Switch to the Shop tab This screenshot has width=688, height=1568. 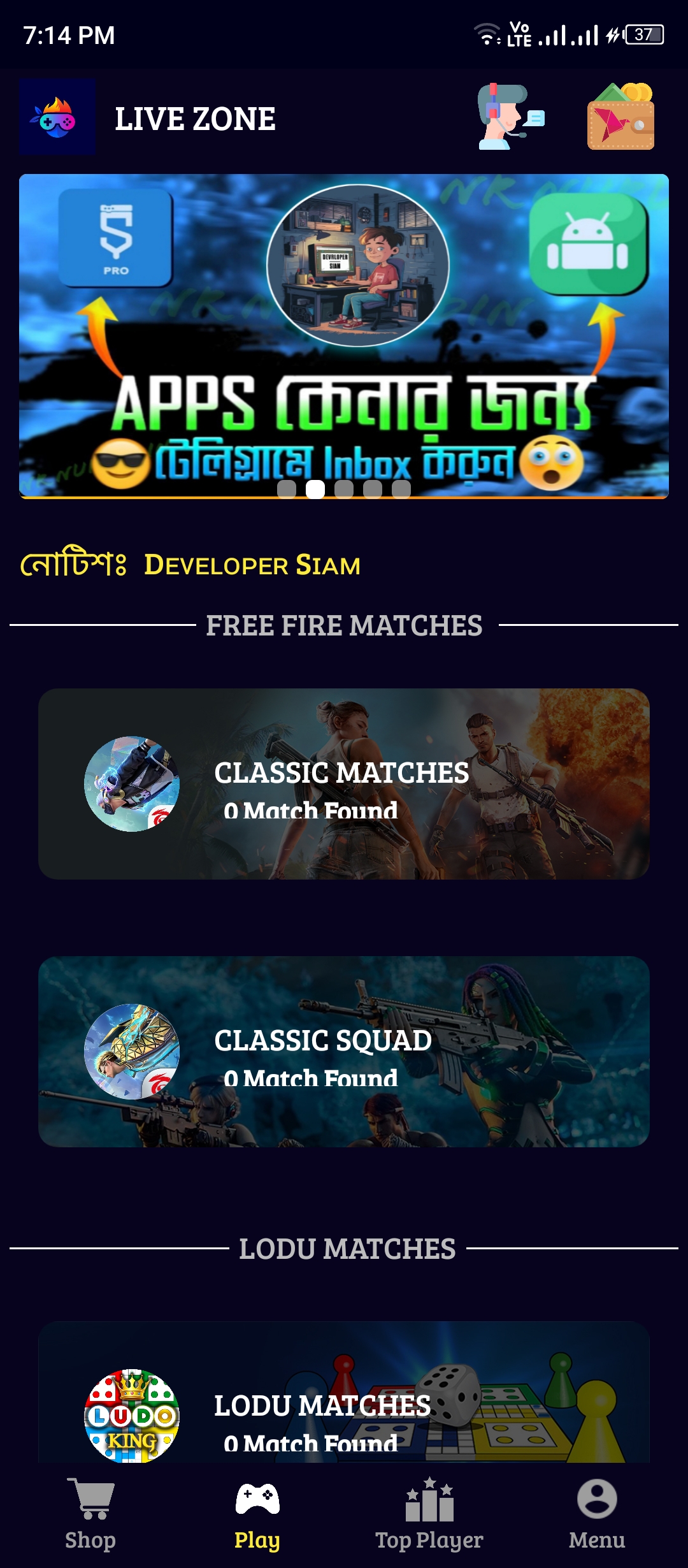90,1514
